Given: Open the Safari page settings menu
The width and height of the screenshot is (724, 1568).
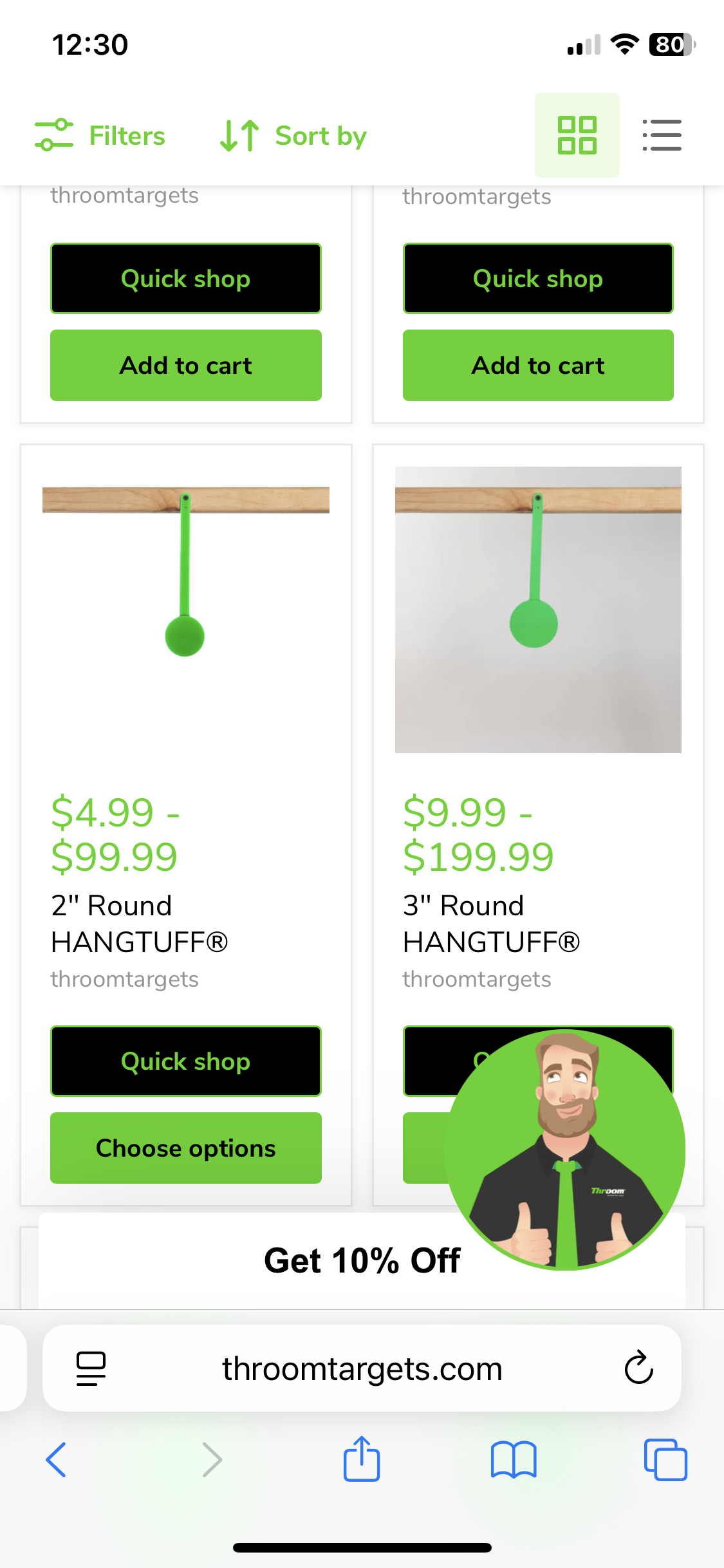Looking at the screenshot, I should click(x=91, y=1368).
